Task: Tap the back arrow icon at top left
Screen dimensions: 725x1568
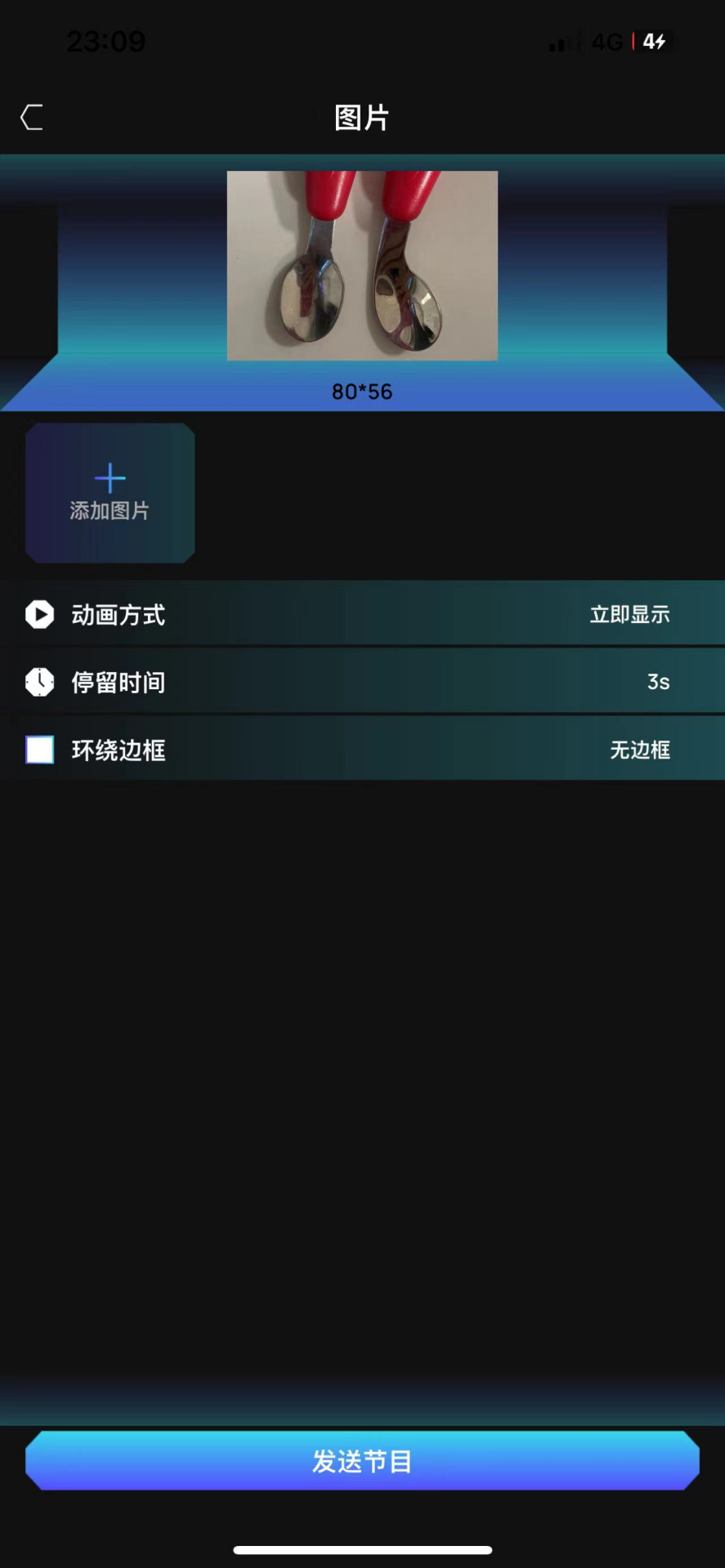Action: click(x=31, y=117)
